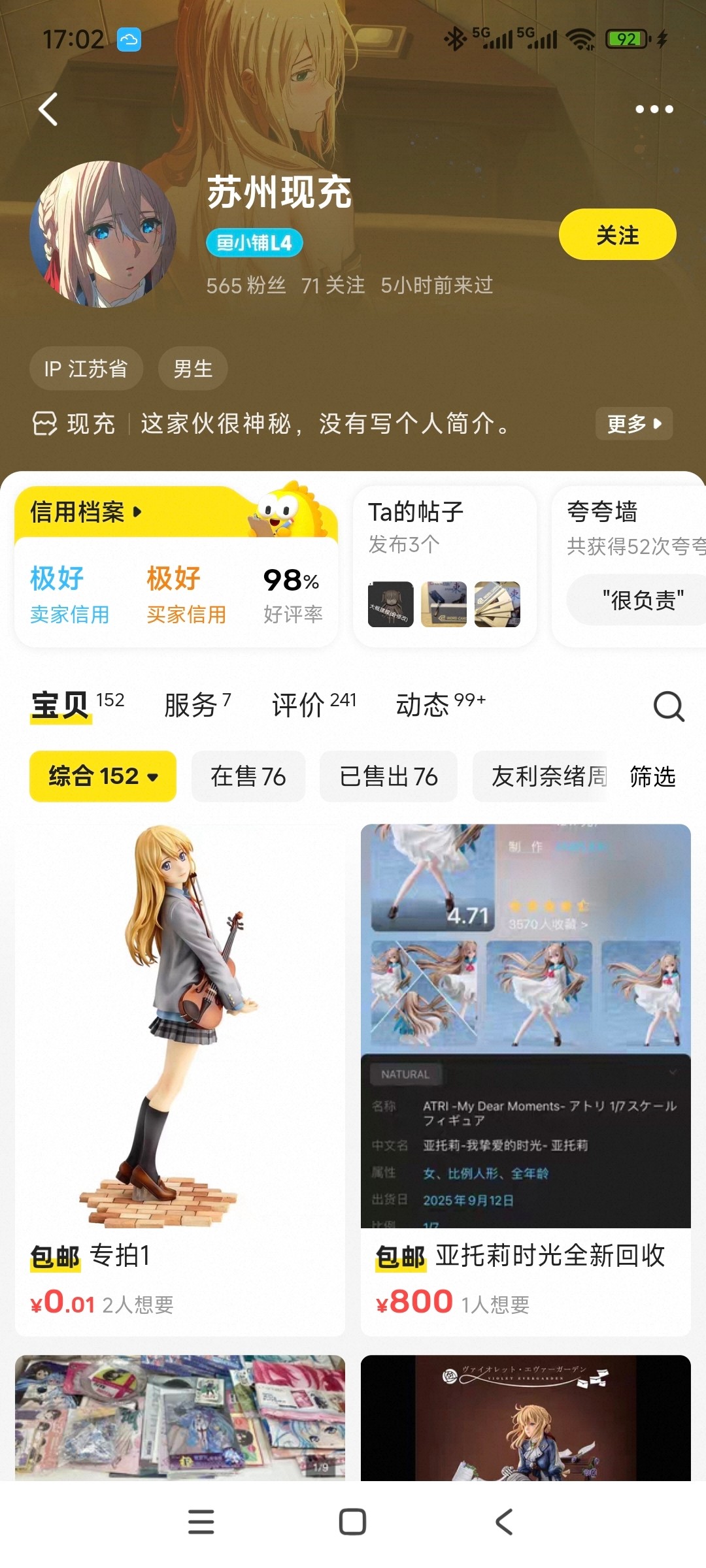
Task: Filter by 已售出 76 items
Action: 388,776
